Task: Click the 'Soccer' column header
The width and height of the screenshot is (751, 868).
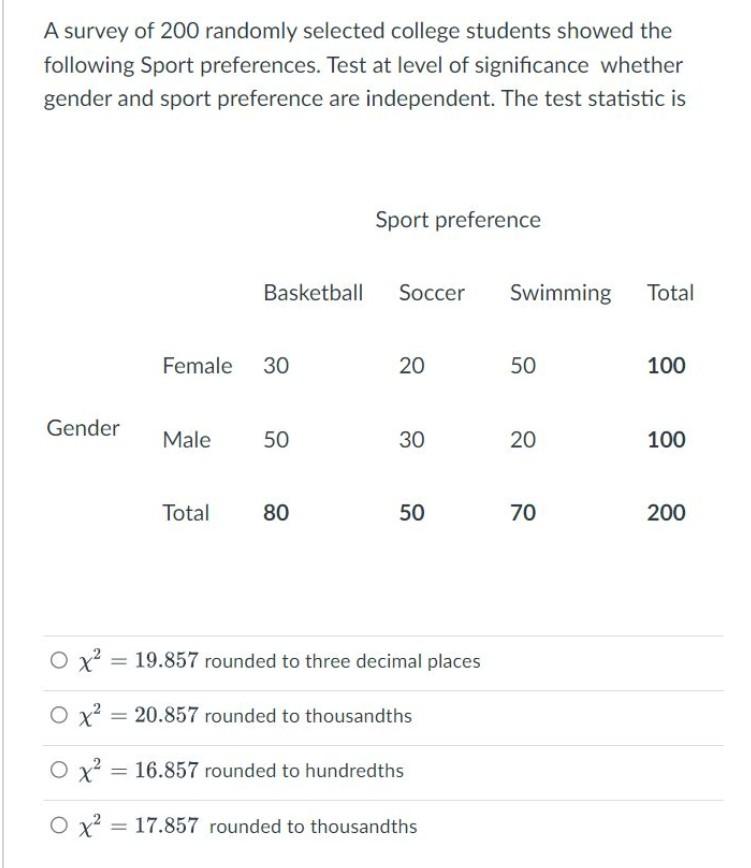Action: tap(431, 292)
